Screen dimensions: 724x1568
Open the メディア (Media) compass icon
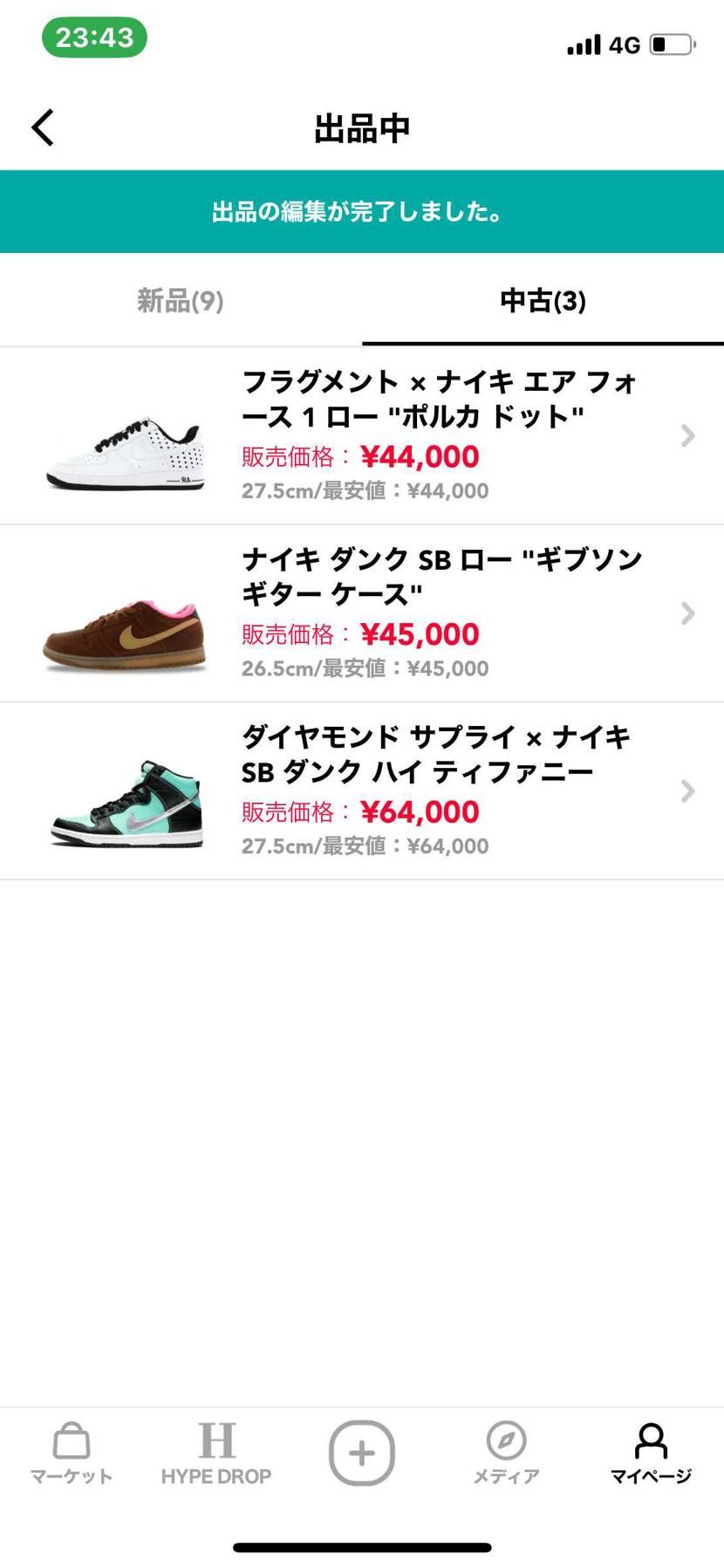506,1448
